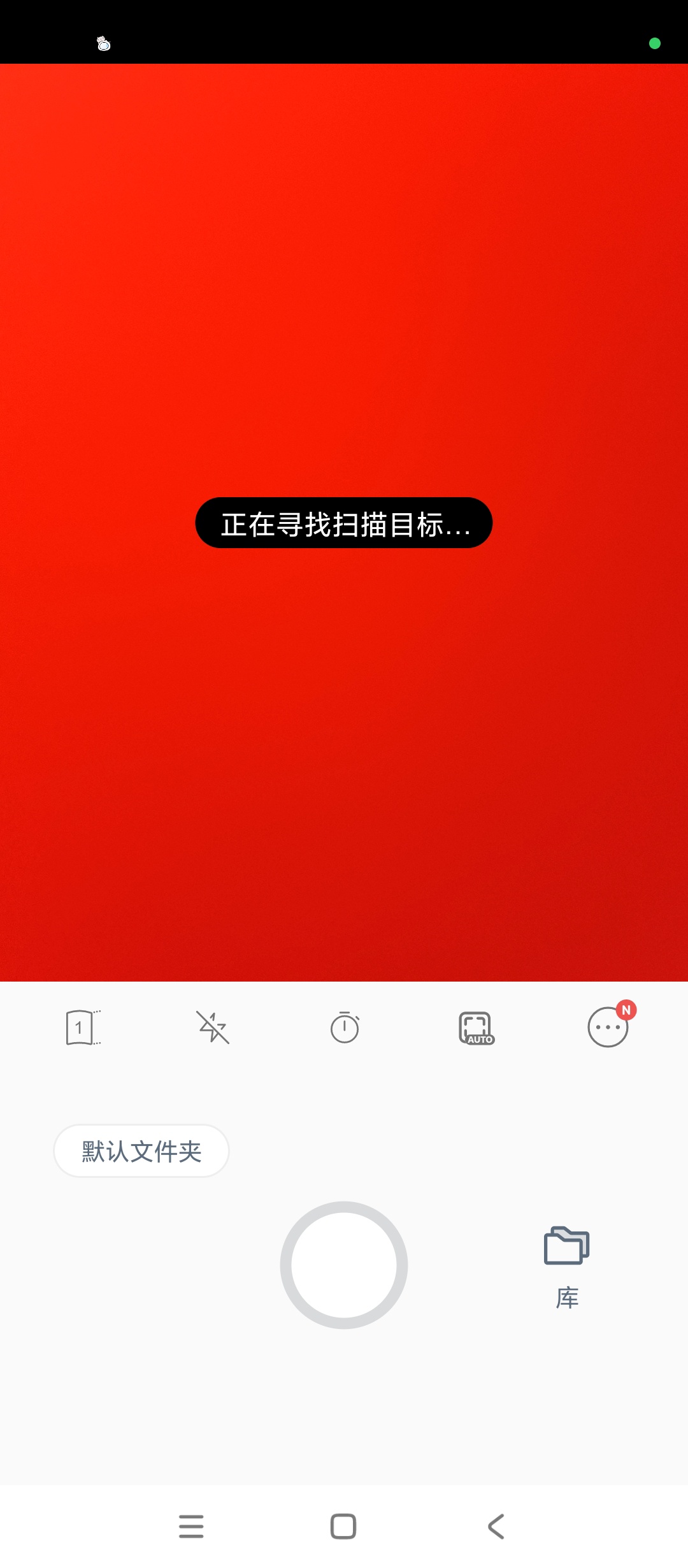Toggle automatic document detection
Viewport: 688px width, 1568px height.
(x=476, y=1026)
